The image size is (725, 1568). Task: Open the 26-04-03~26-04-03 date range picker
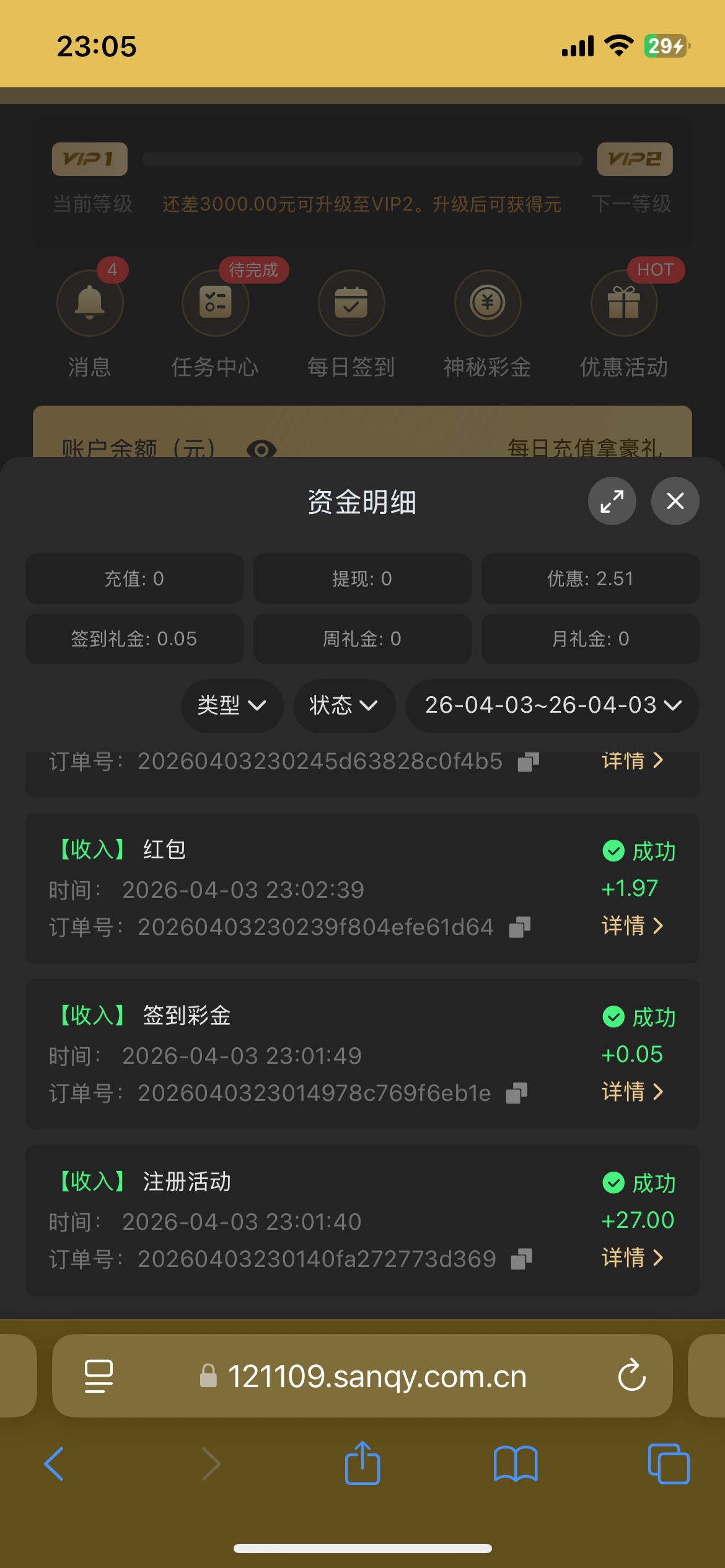click(x=550, y=706)
